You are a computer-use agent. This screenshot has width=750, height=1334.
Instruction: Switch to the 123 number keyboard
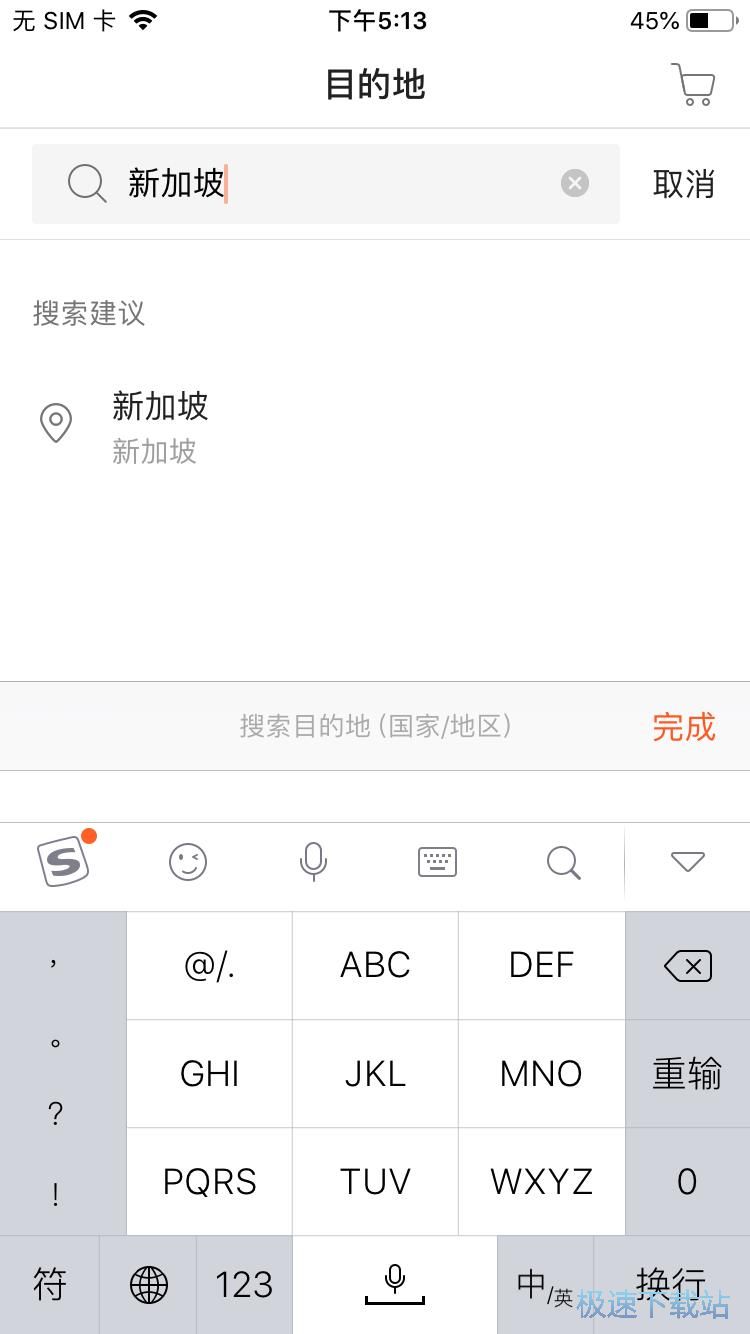click(x=244, y=1285)
